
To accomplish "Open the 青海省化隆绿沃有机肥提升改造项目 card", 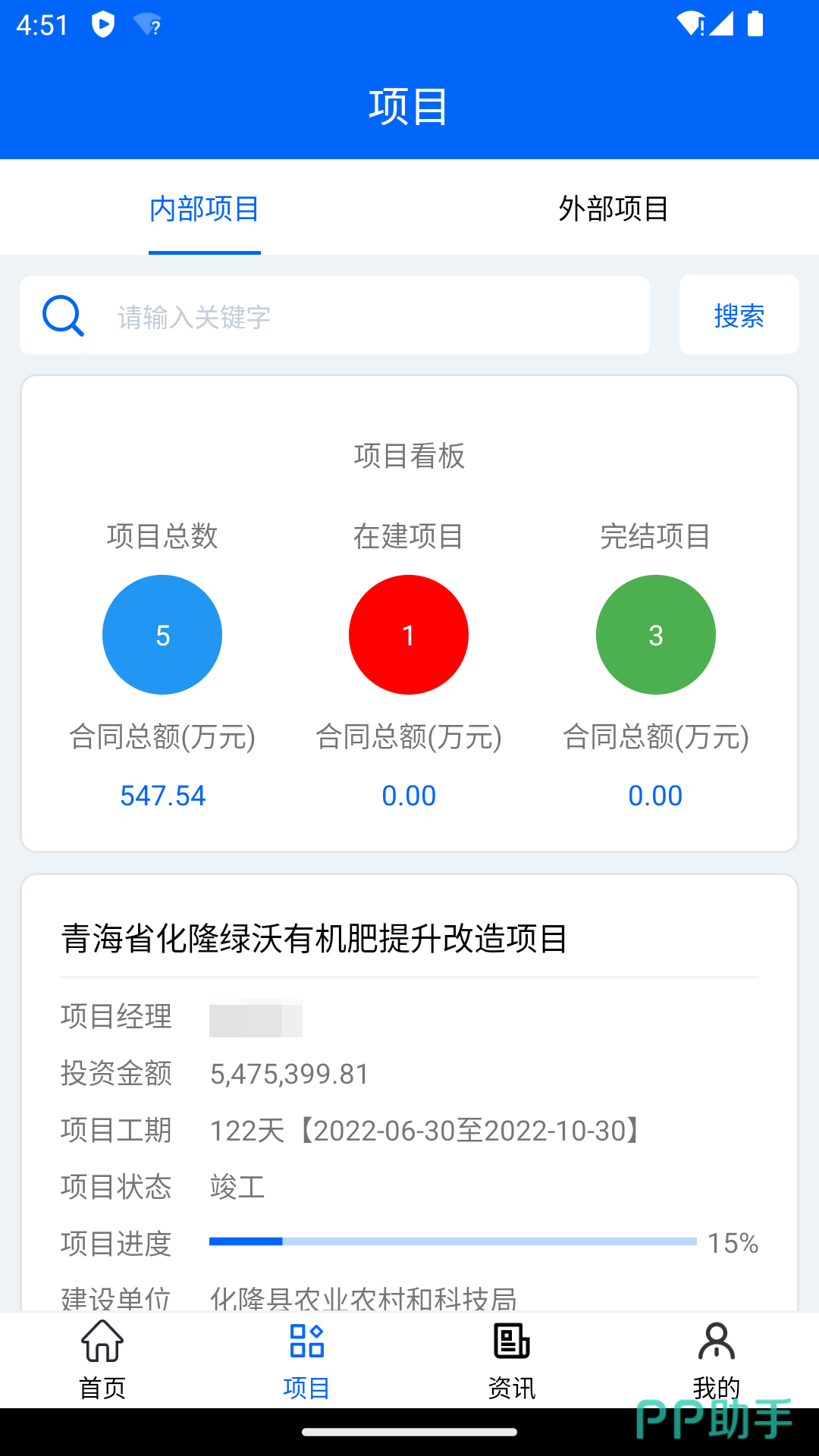I will (x=315, y=939).
